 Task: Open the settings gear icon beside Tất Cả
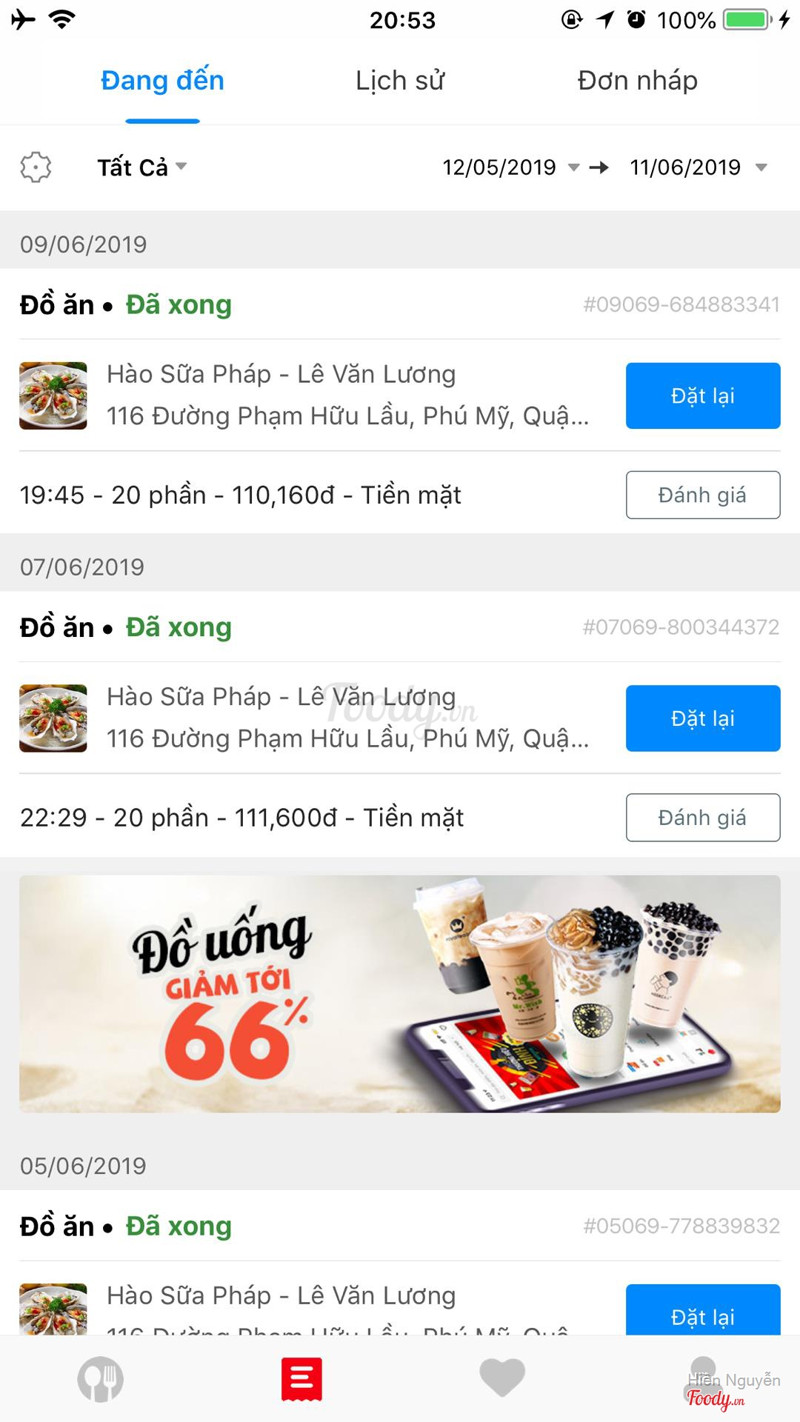(x=36, y=167)
